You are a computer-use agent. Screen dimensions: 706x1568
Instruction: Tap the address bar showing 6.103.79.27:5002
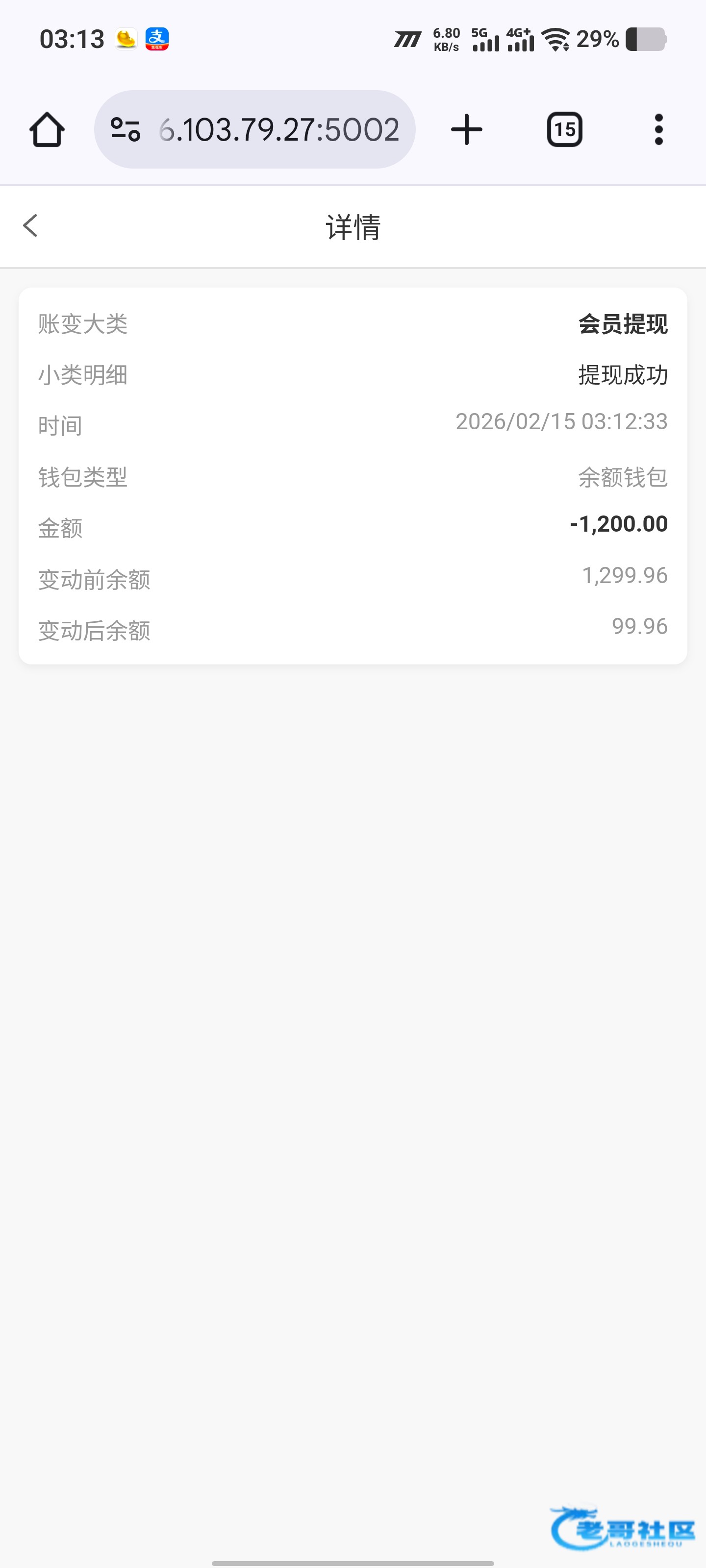pyautogui.click(x=278, y=130)
